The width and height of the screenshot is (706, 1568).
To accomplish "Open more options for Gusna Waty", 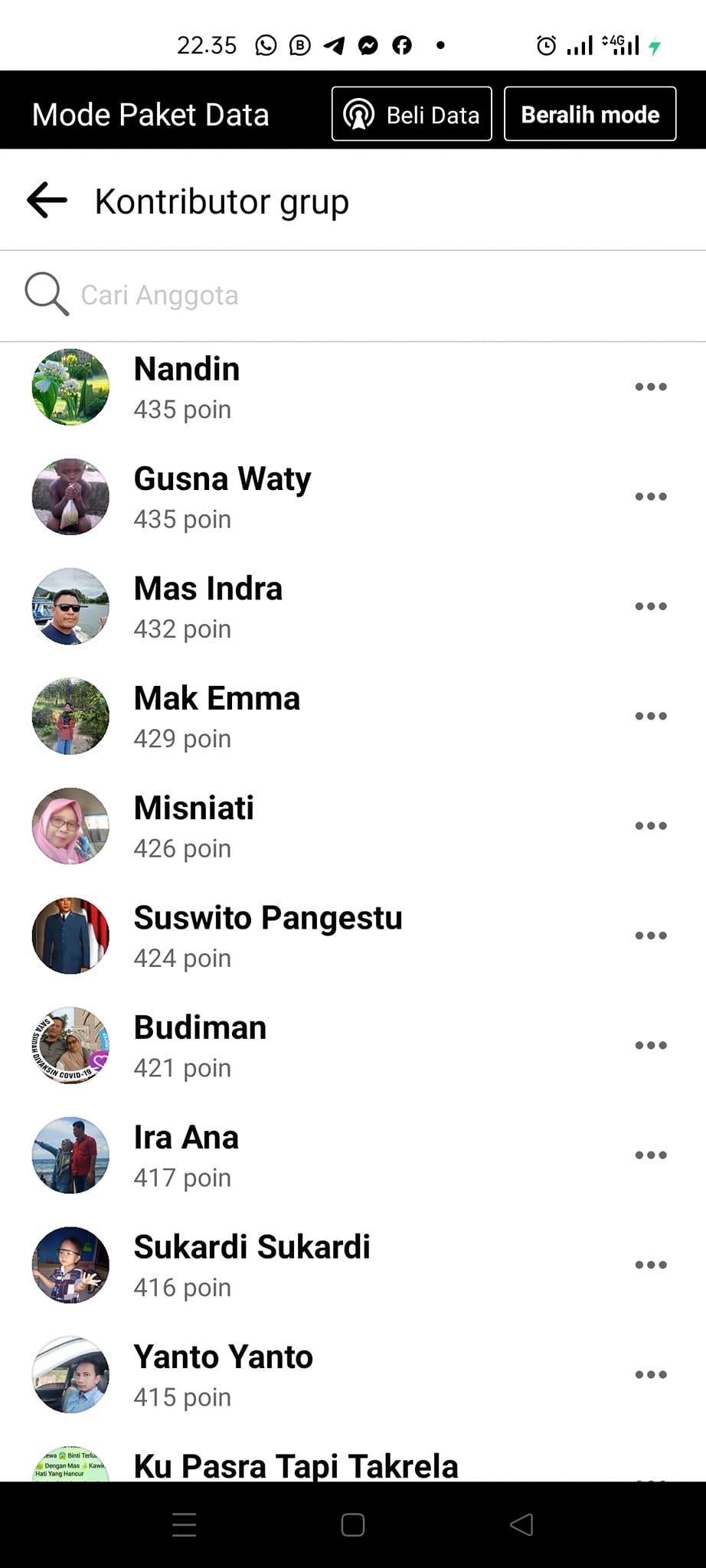I will point(651,496).
